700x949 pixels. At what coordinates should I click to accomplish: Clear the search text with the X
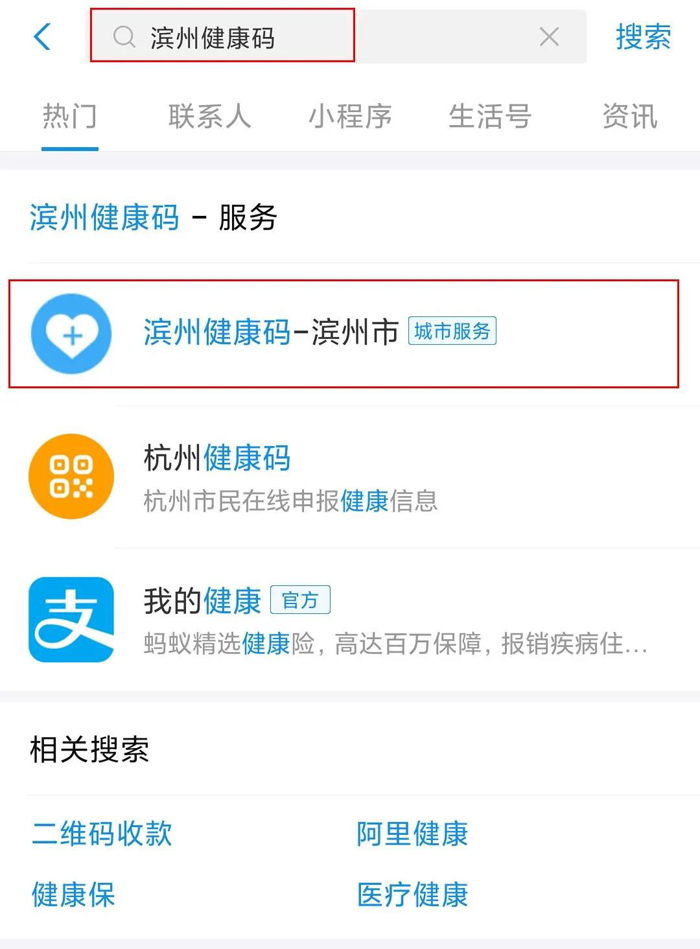pyautogui.click(x=549, y=37)
